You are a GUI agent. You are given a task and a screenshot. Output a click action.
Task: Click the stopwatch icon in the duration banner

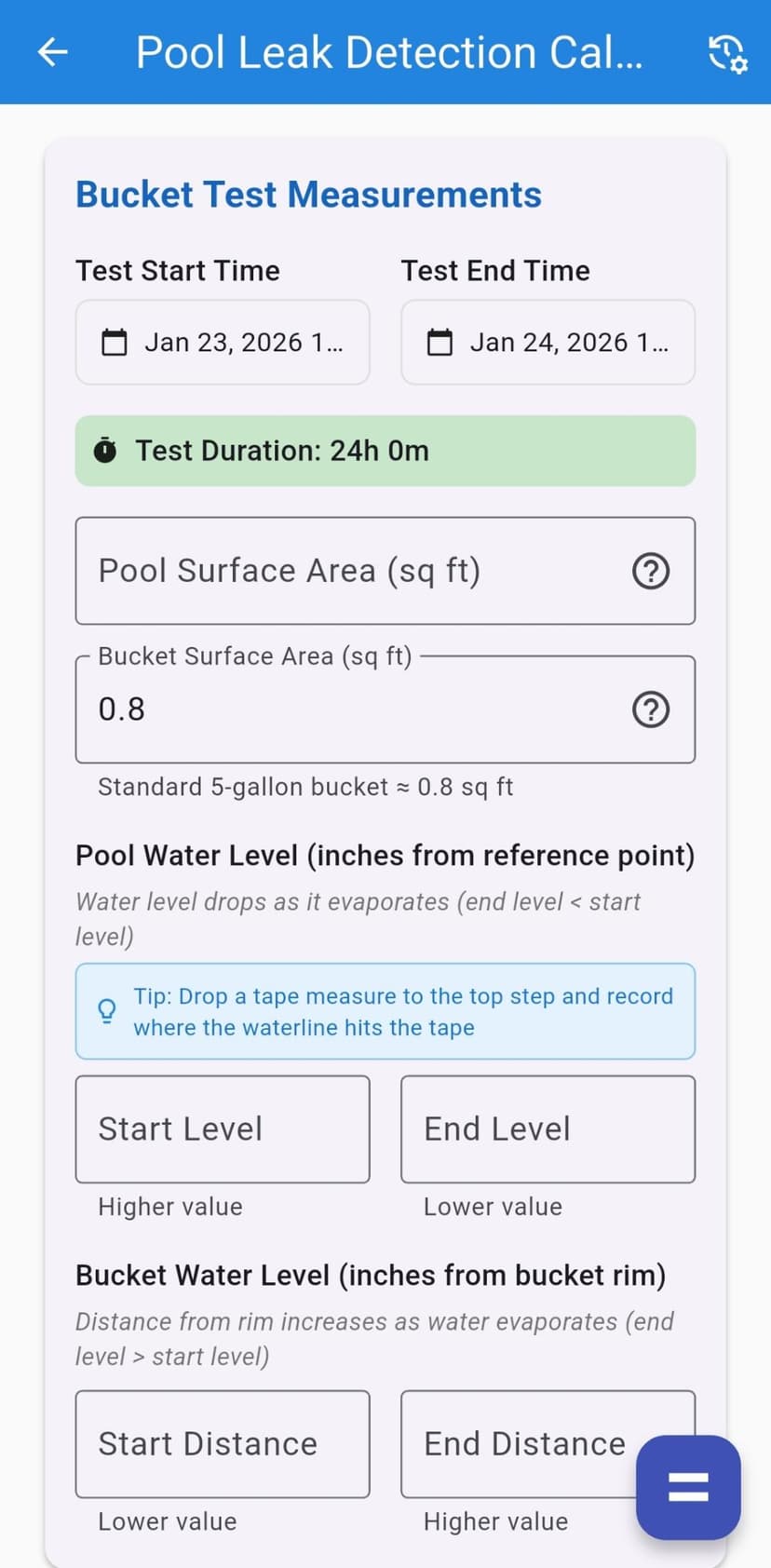tap(105, 450)
